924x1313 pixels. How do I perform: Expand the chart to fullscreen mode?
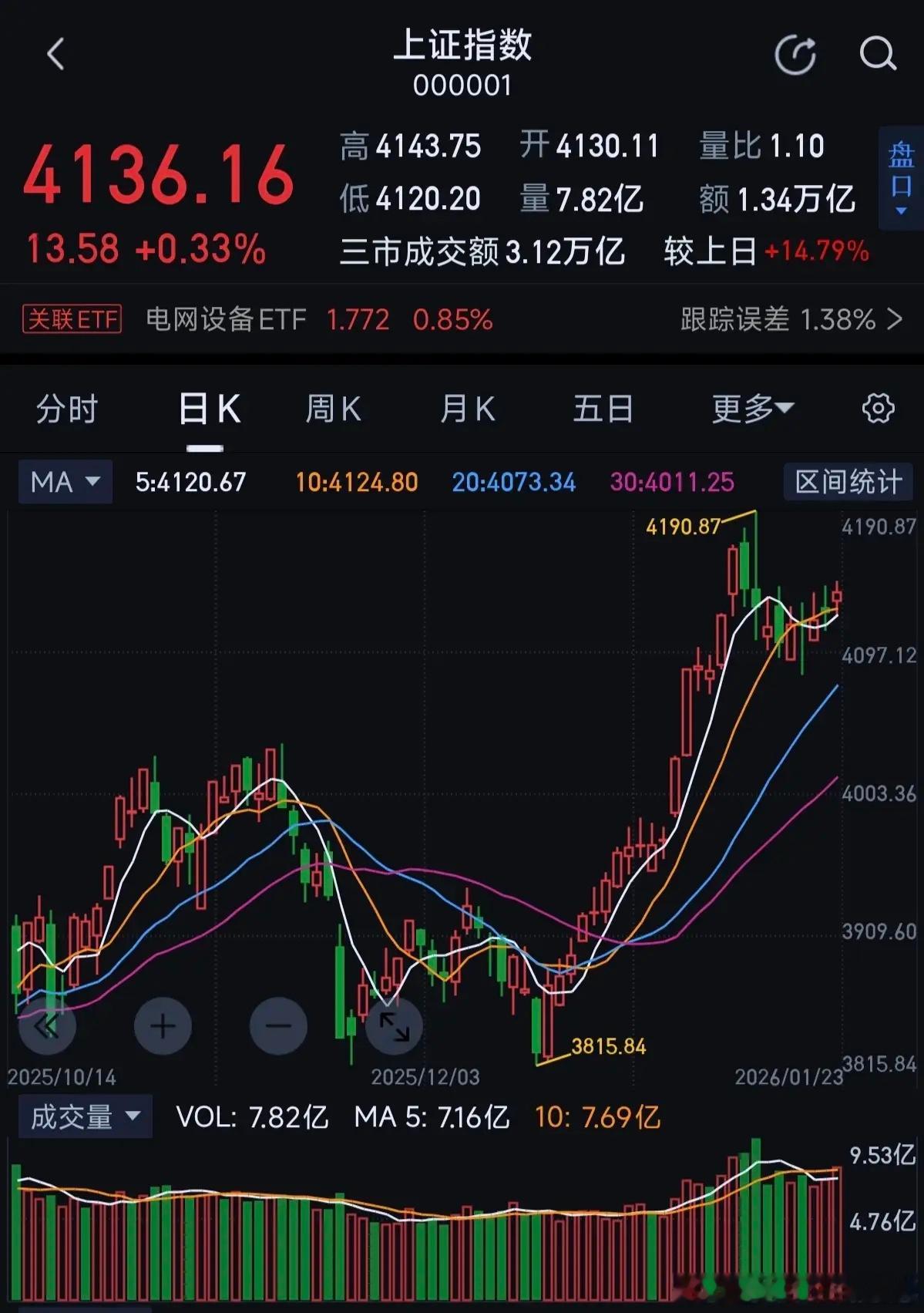coord(394,1026)
